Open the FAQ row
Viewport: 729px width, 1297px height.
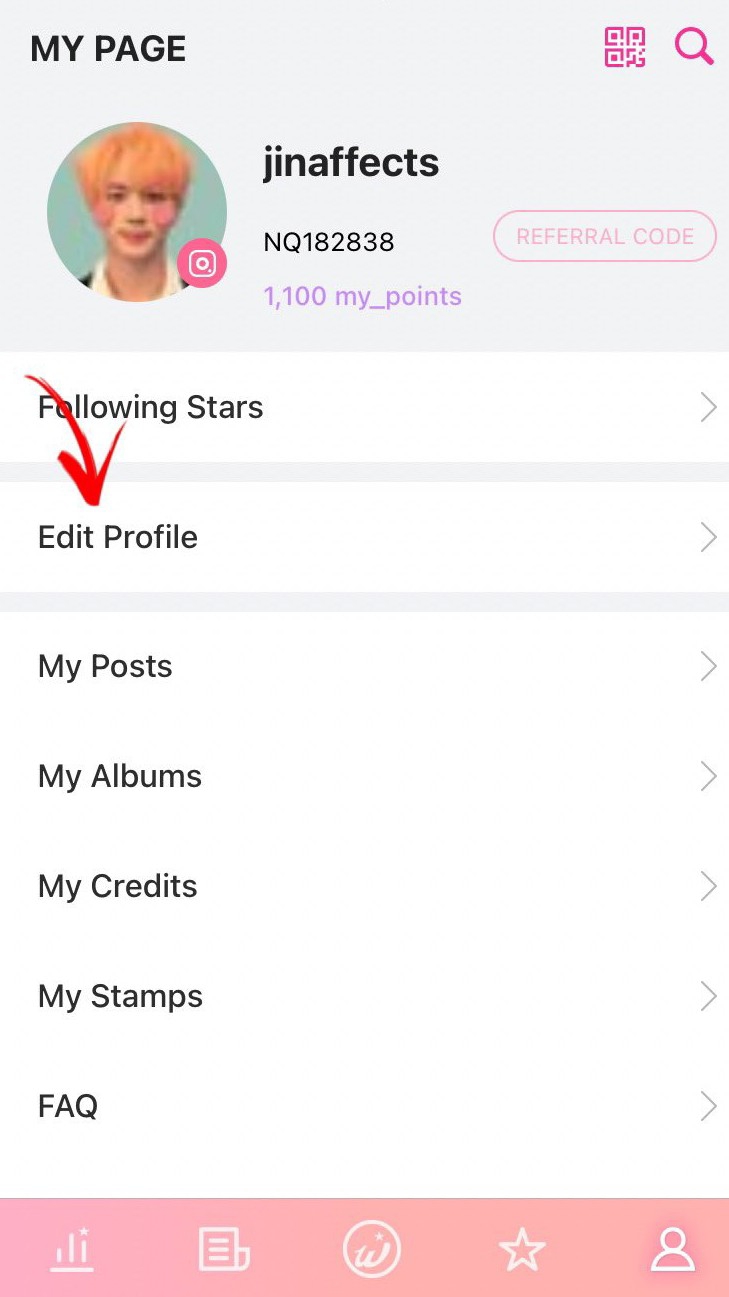tap(364, 1106)
